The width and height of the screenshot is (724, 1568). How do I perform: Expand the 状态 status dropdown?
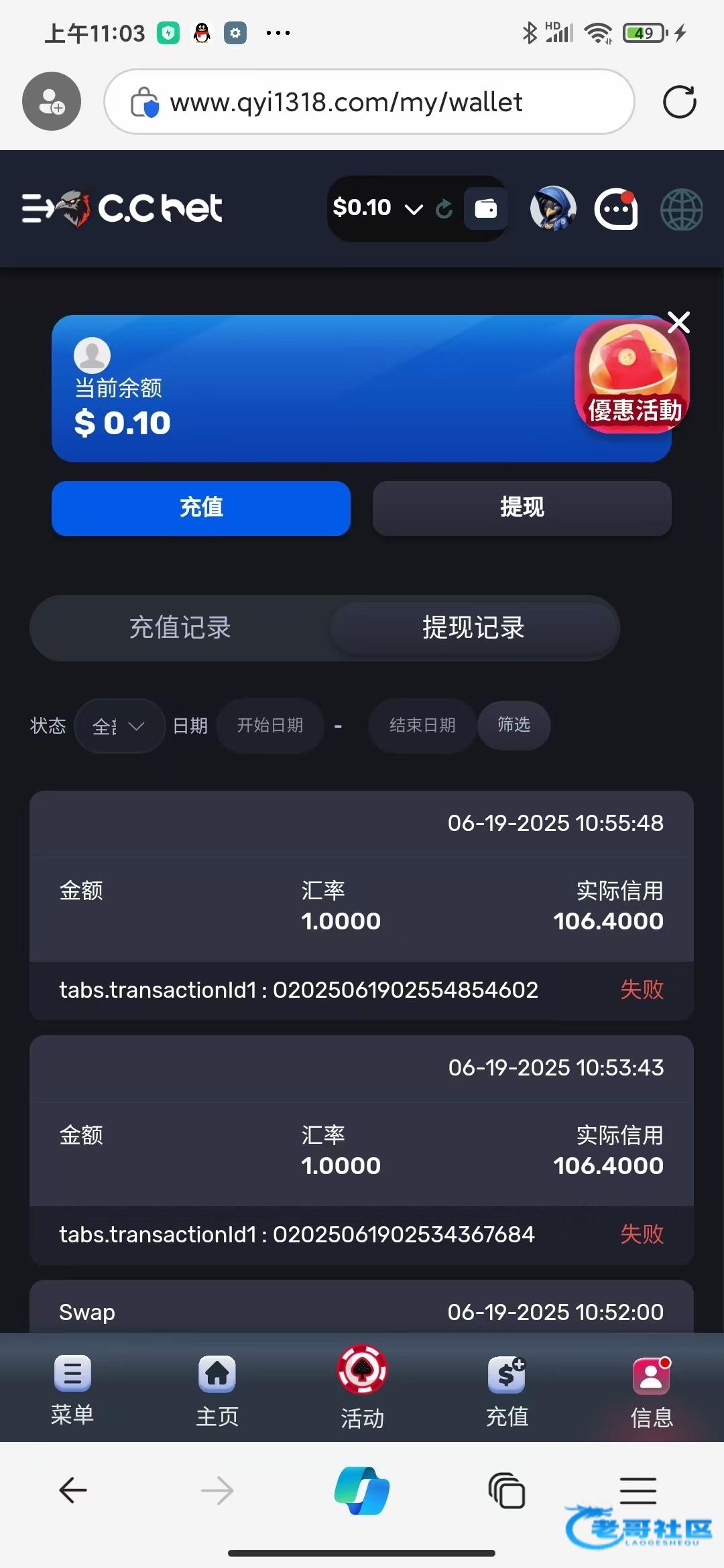(x=119, y=726)
